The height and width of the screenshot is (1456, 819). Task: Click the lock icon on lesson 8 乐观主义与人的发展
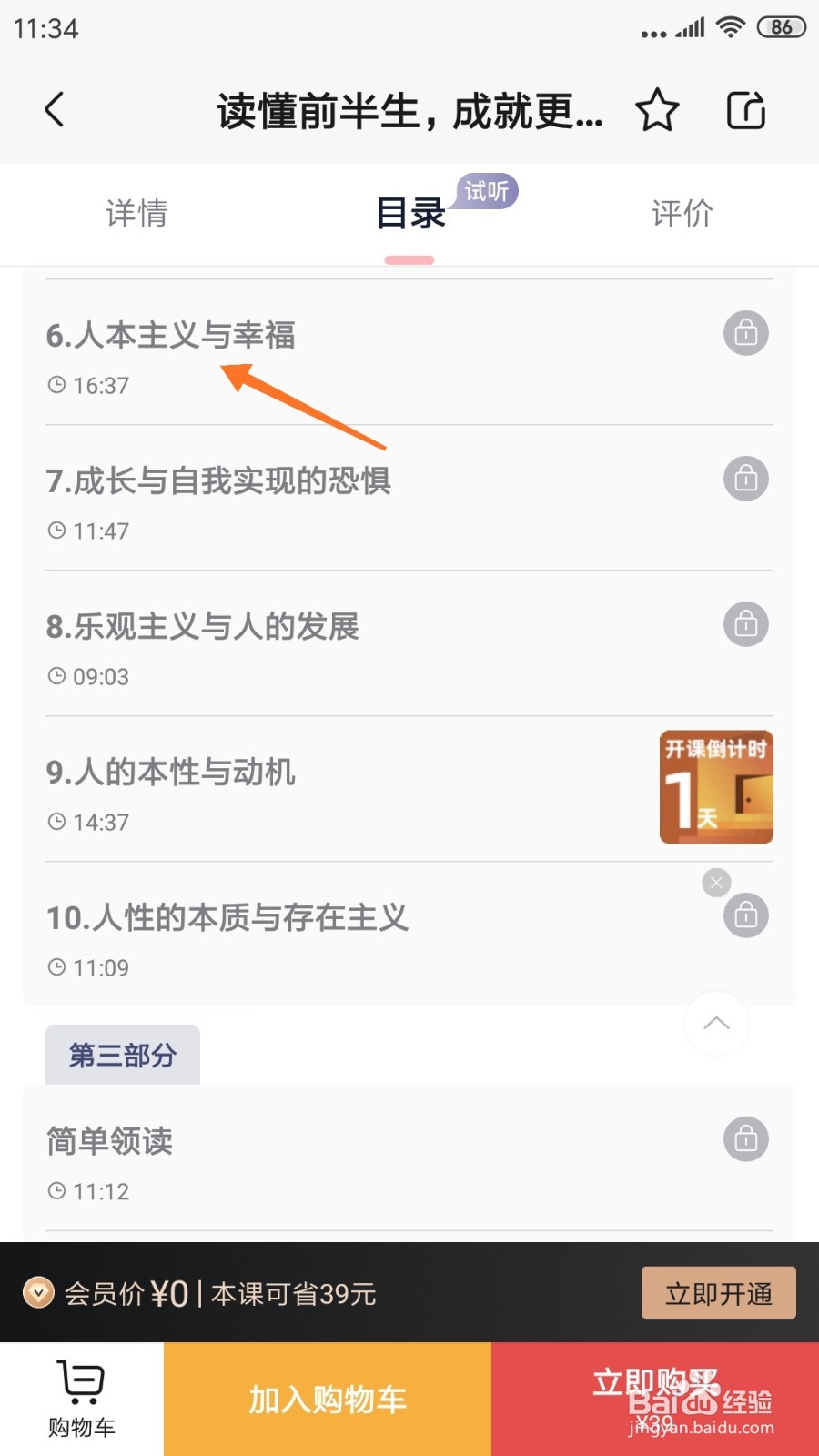(x=745, y=624)
